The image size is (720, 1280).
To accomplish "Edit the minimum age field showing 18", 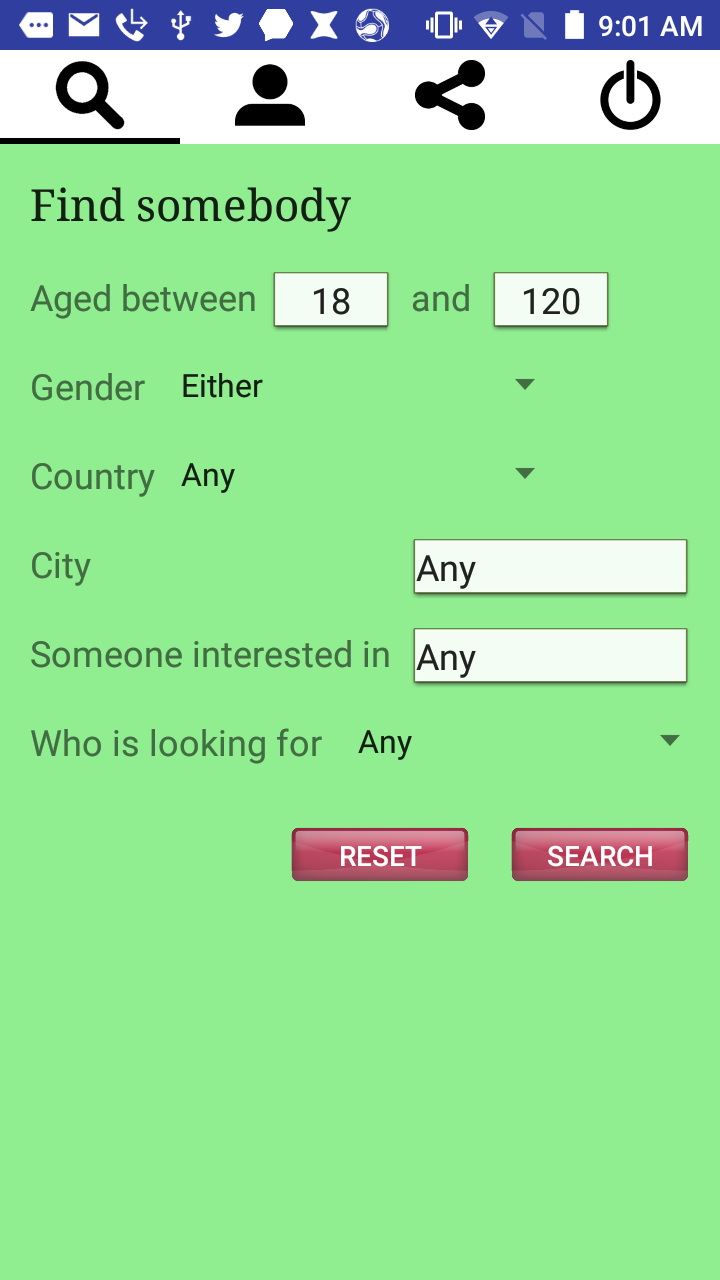I will click(x=331, y=300).
